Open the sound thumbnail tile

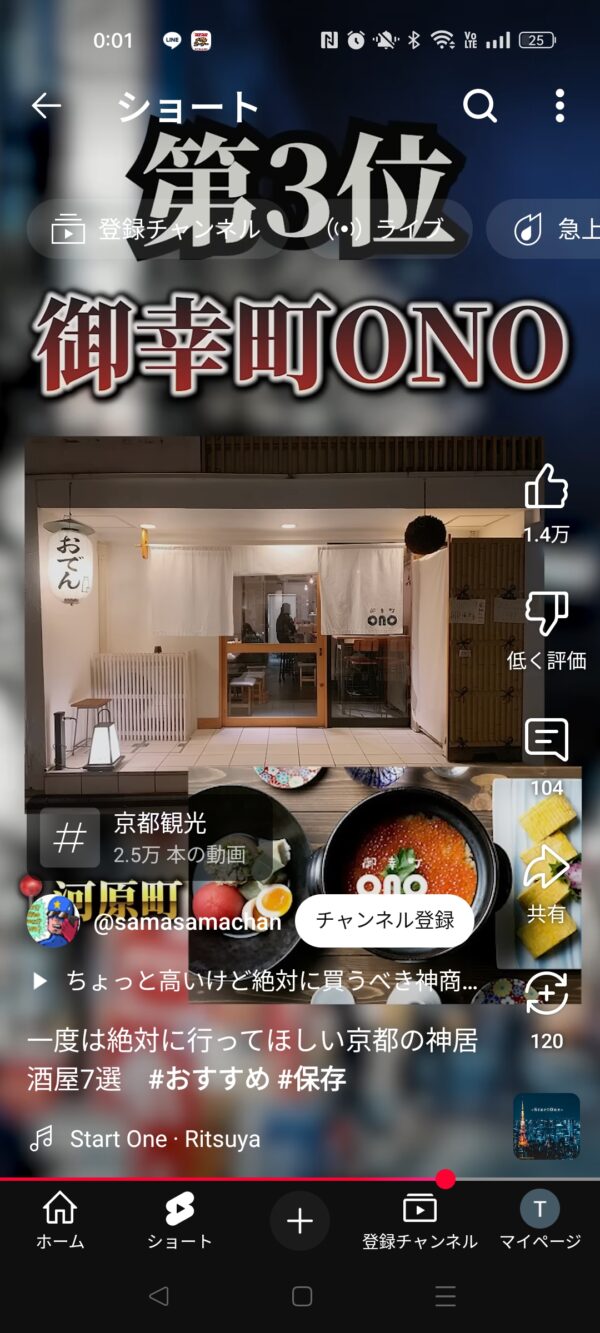pos(546,1126)
